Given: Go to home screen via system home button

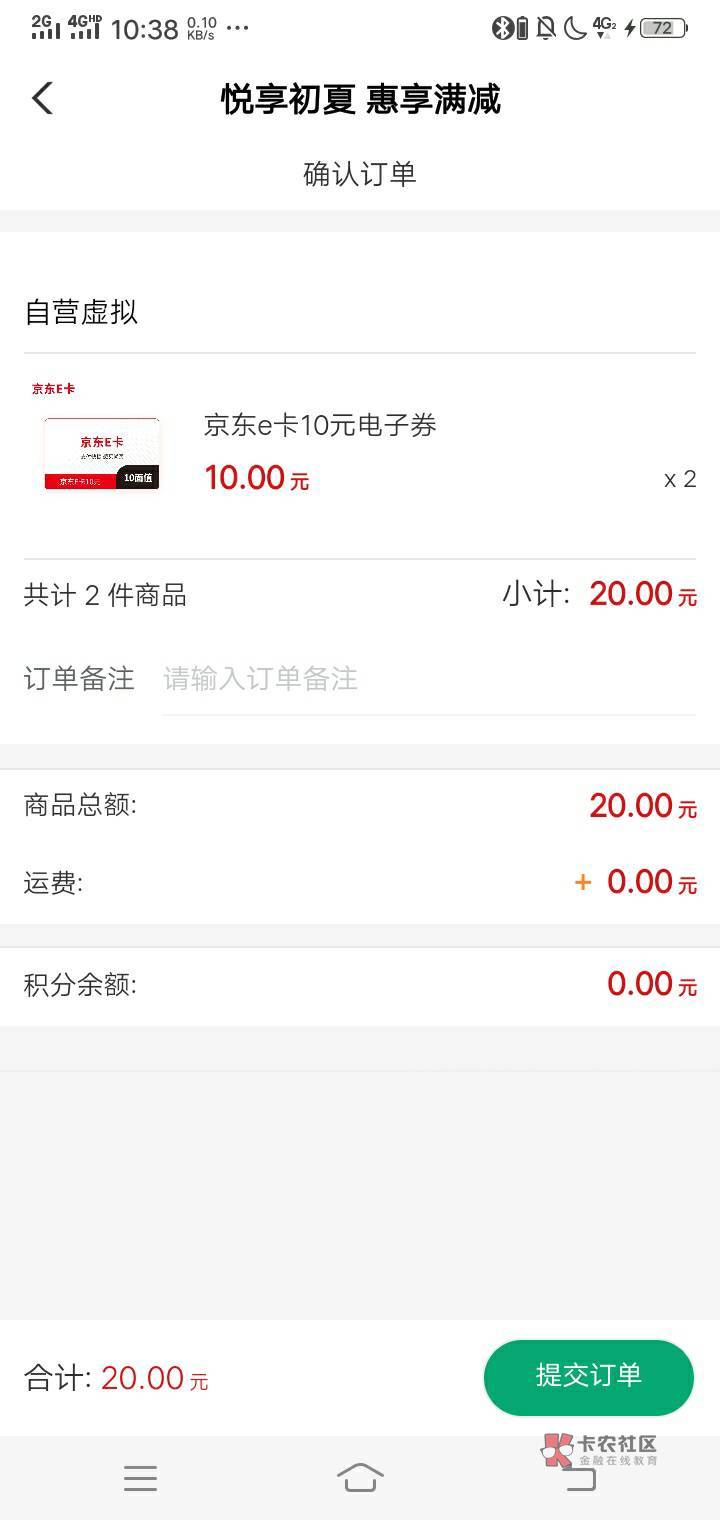Looking at the screenshot, I should [x=360, y=1477].
